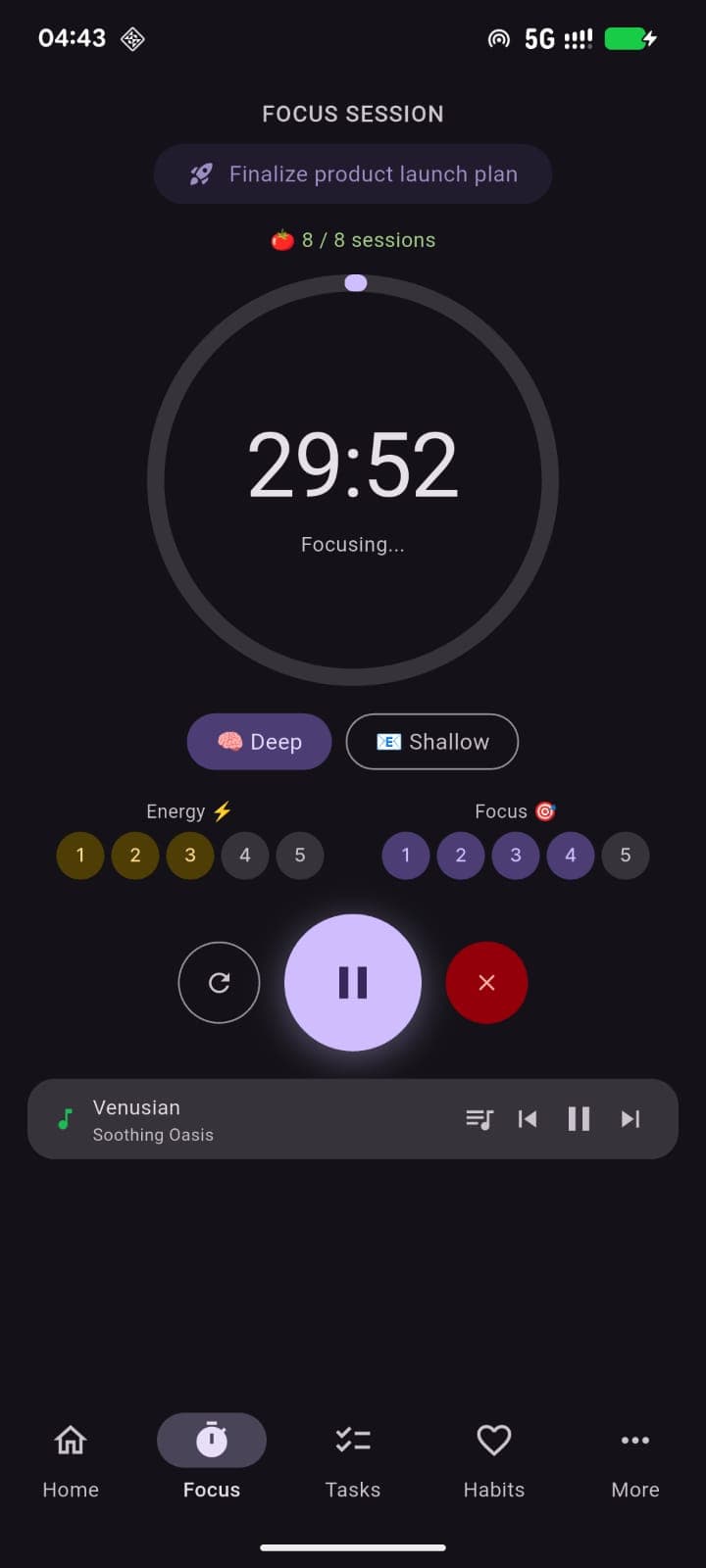Reset the focus session timer
Screen dimensions: 706x1568
pyautogui.click(x=219, y=982)
